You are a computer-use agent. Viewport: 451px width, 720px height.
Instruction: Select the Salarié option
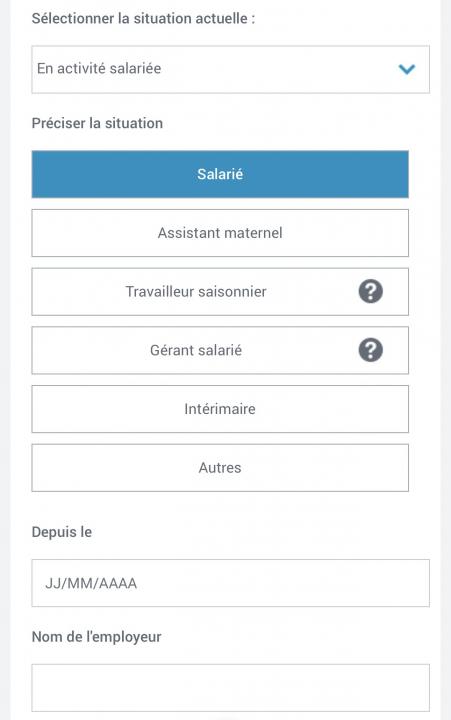(x=220, y=174)
